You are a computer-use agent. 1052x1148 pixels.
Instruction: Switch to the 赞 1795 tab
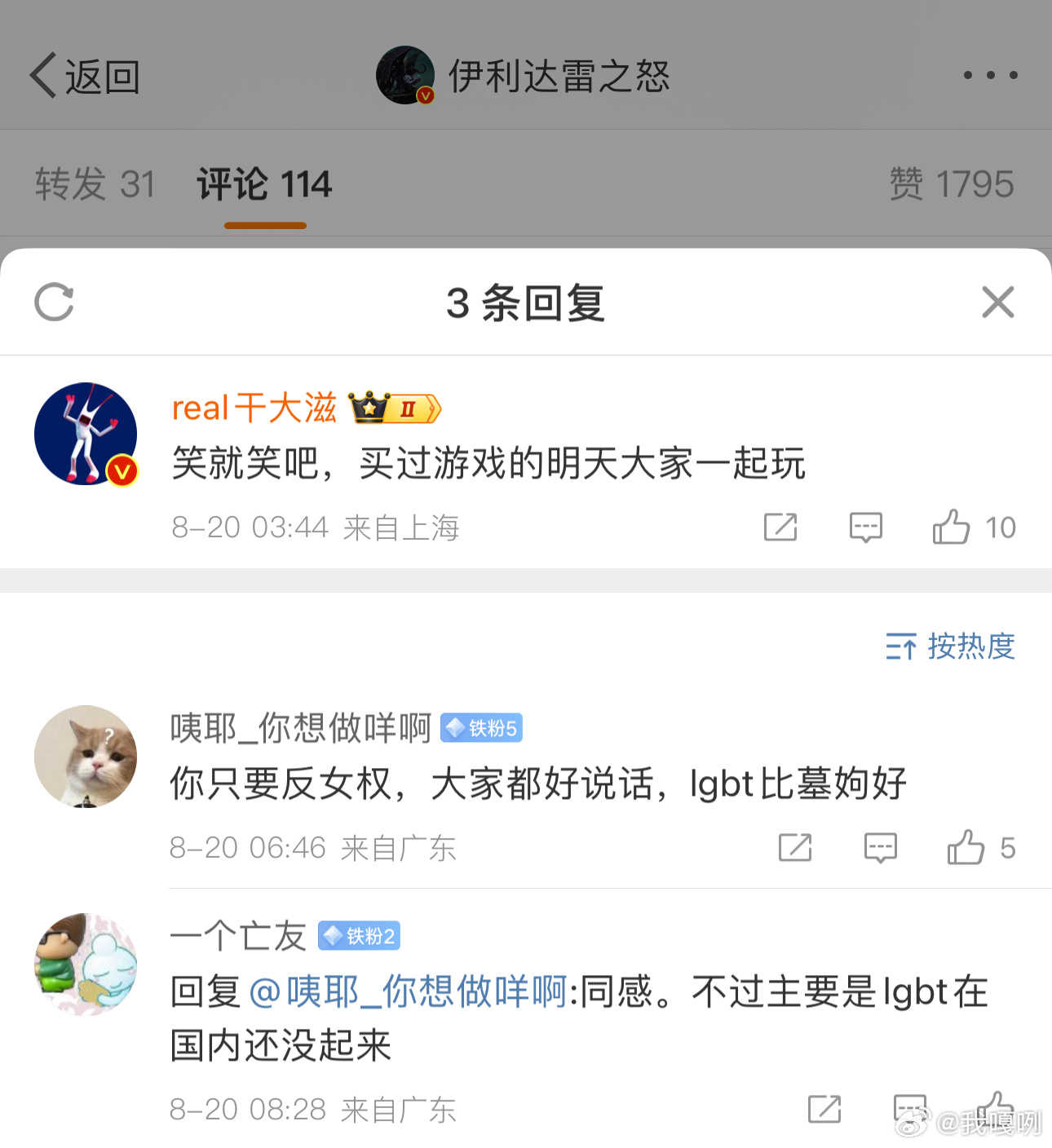point(951,184)
